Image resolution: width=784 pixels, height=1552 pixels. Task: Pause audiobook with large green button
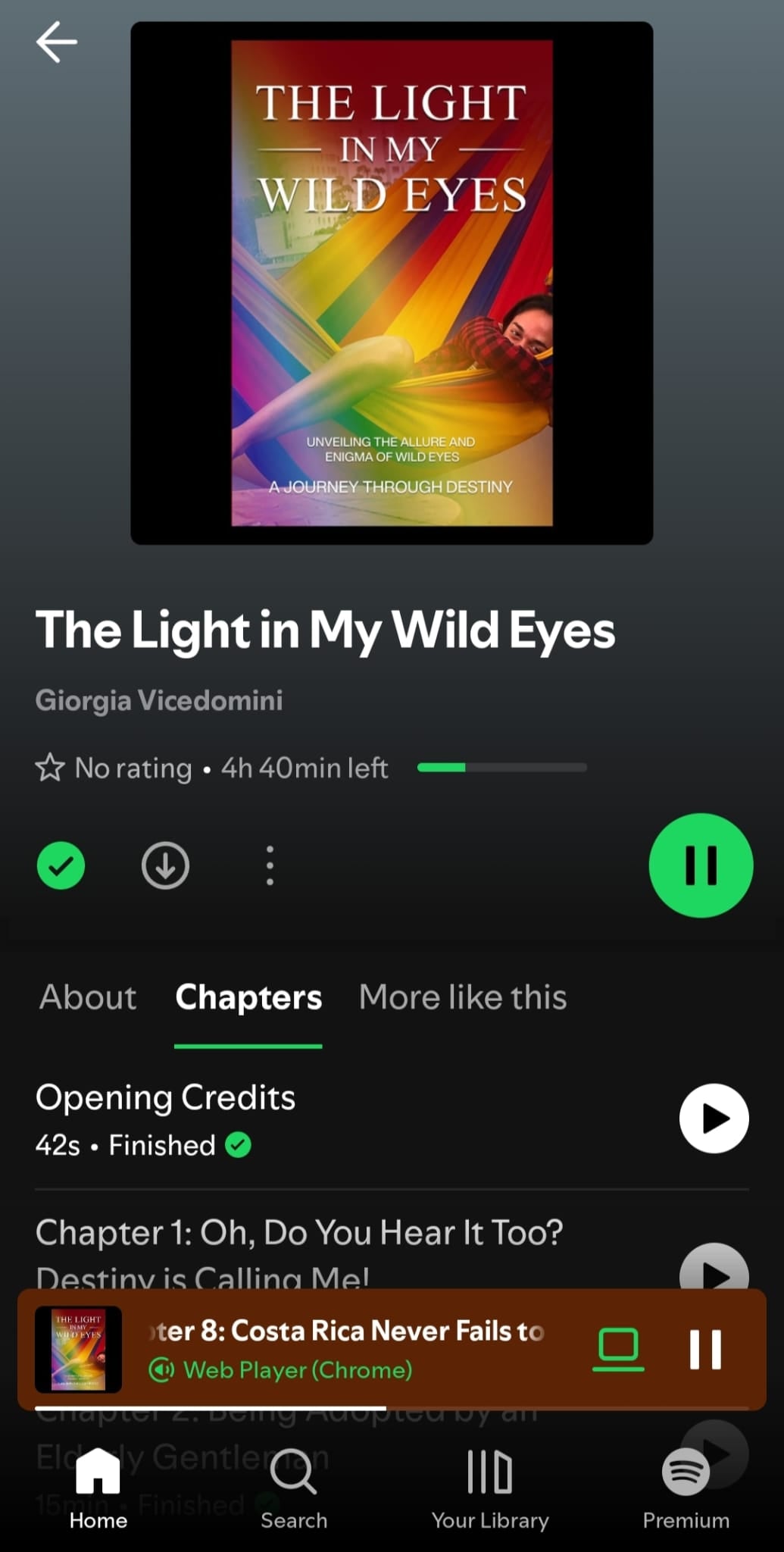(x=701, y=865)
